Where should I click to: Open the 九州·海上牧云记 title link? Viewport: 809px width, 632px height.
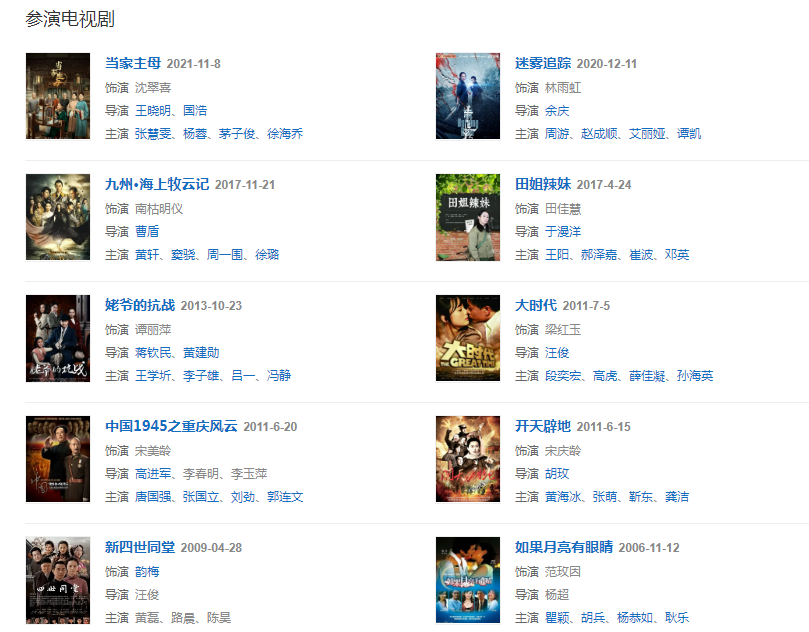(x=157, y=185)
